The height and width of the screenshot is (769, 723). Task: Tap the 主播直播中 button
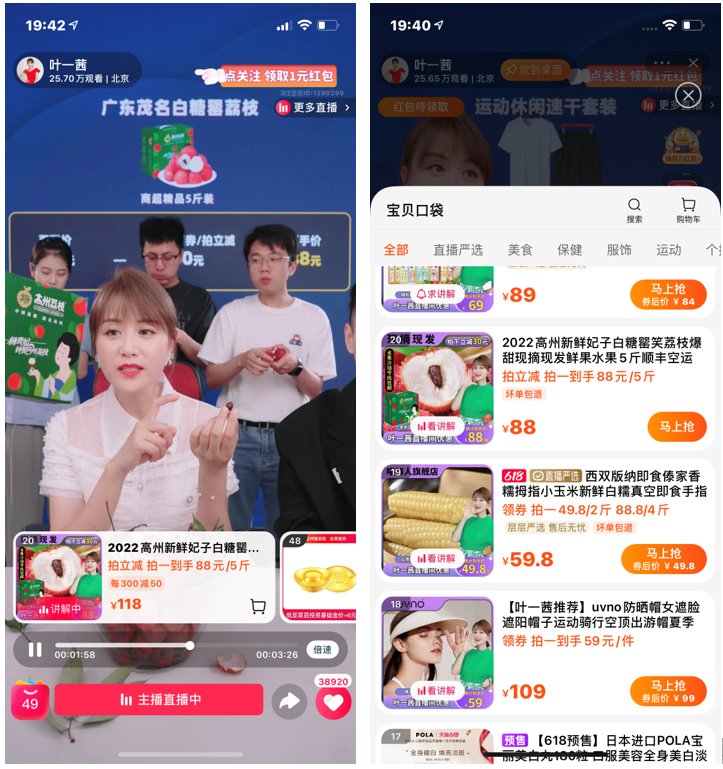tap(159, 700)
